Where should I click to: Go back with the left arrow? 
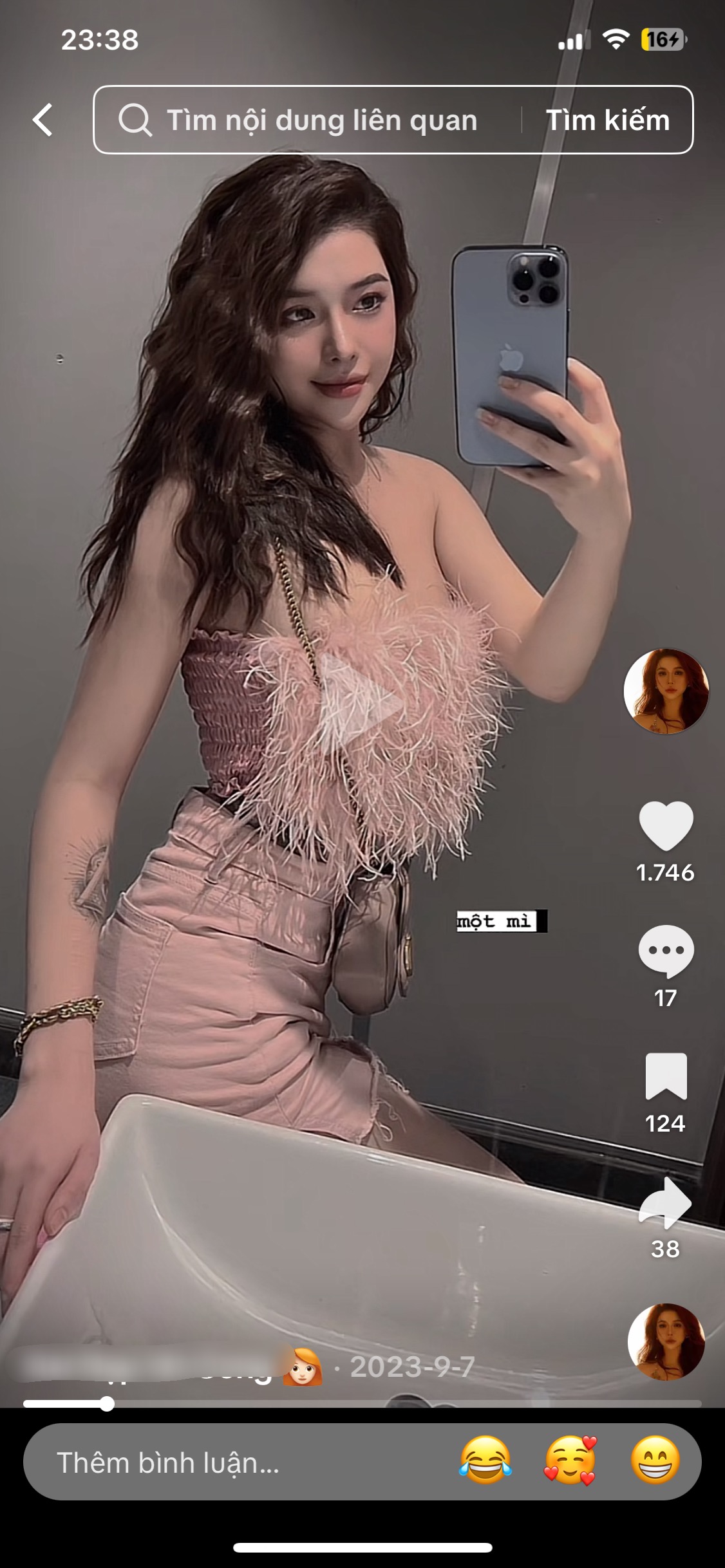click(42, 120)
